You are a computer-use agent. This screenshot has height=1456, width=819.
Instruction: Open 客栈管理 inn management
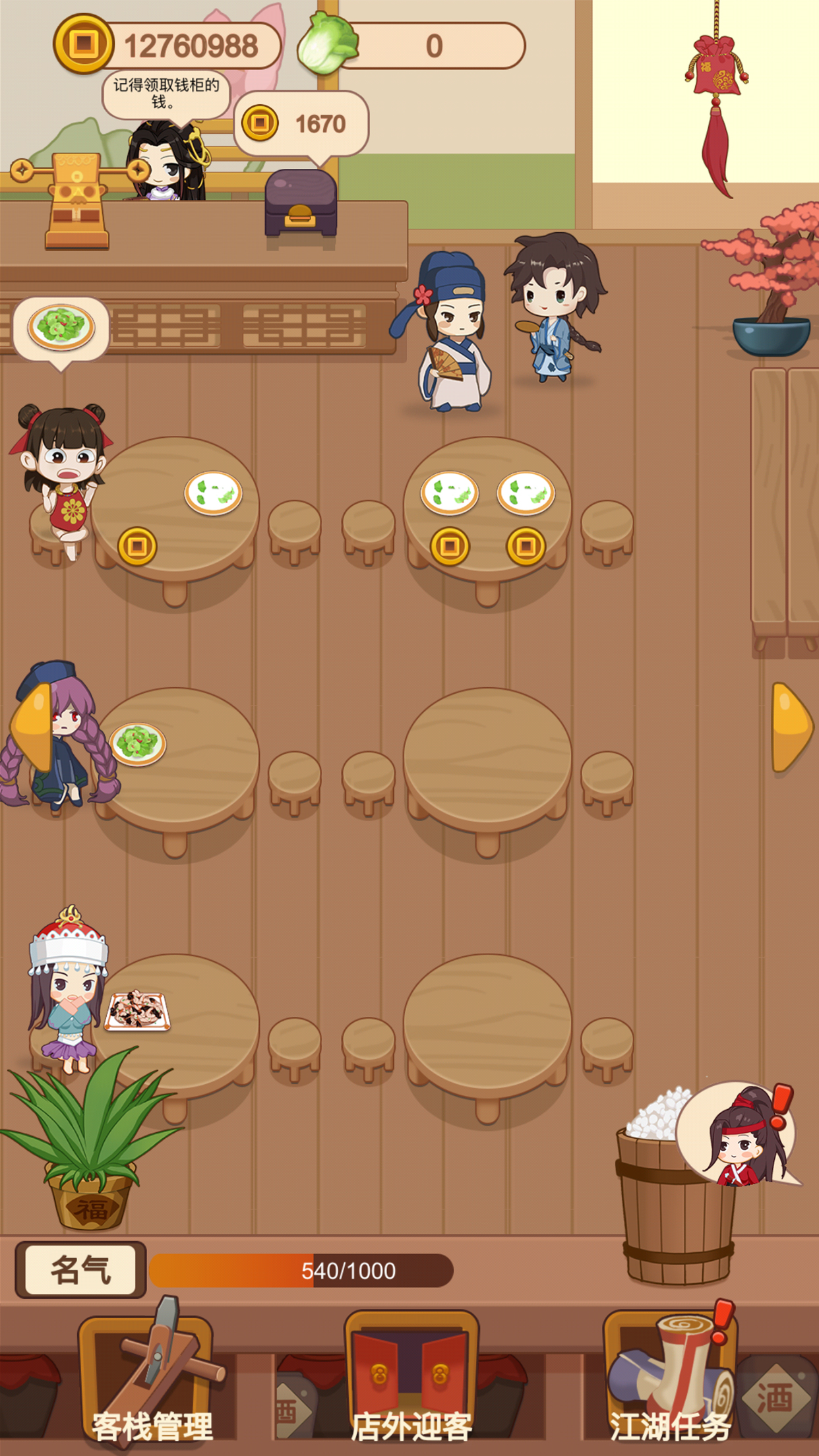pyautogui.click(x=150, y=1378)
